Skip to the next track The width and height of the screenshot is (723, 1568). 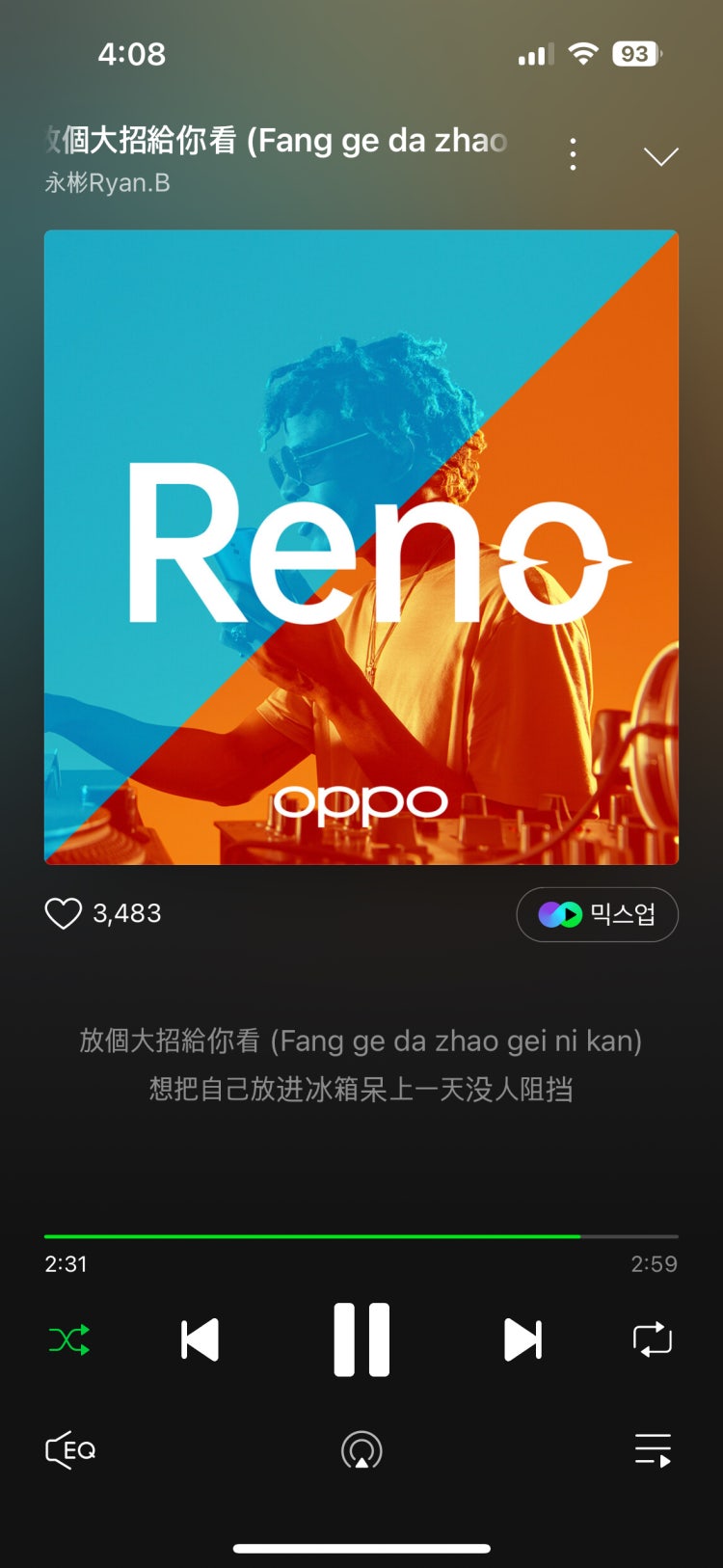coord(522,1339)
